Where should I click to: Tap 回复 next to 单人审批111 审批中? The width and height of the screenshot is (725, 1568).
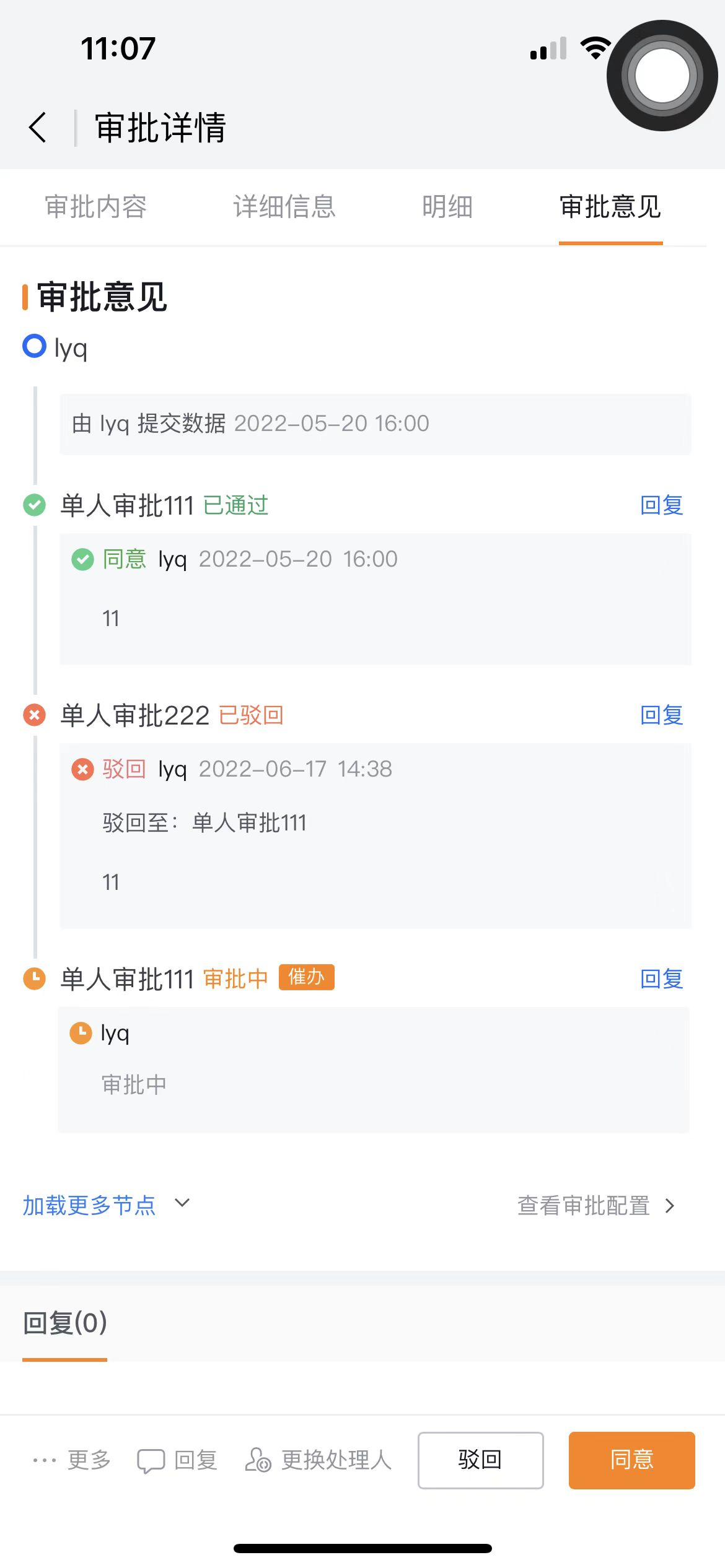(661, 979)
